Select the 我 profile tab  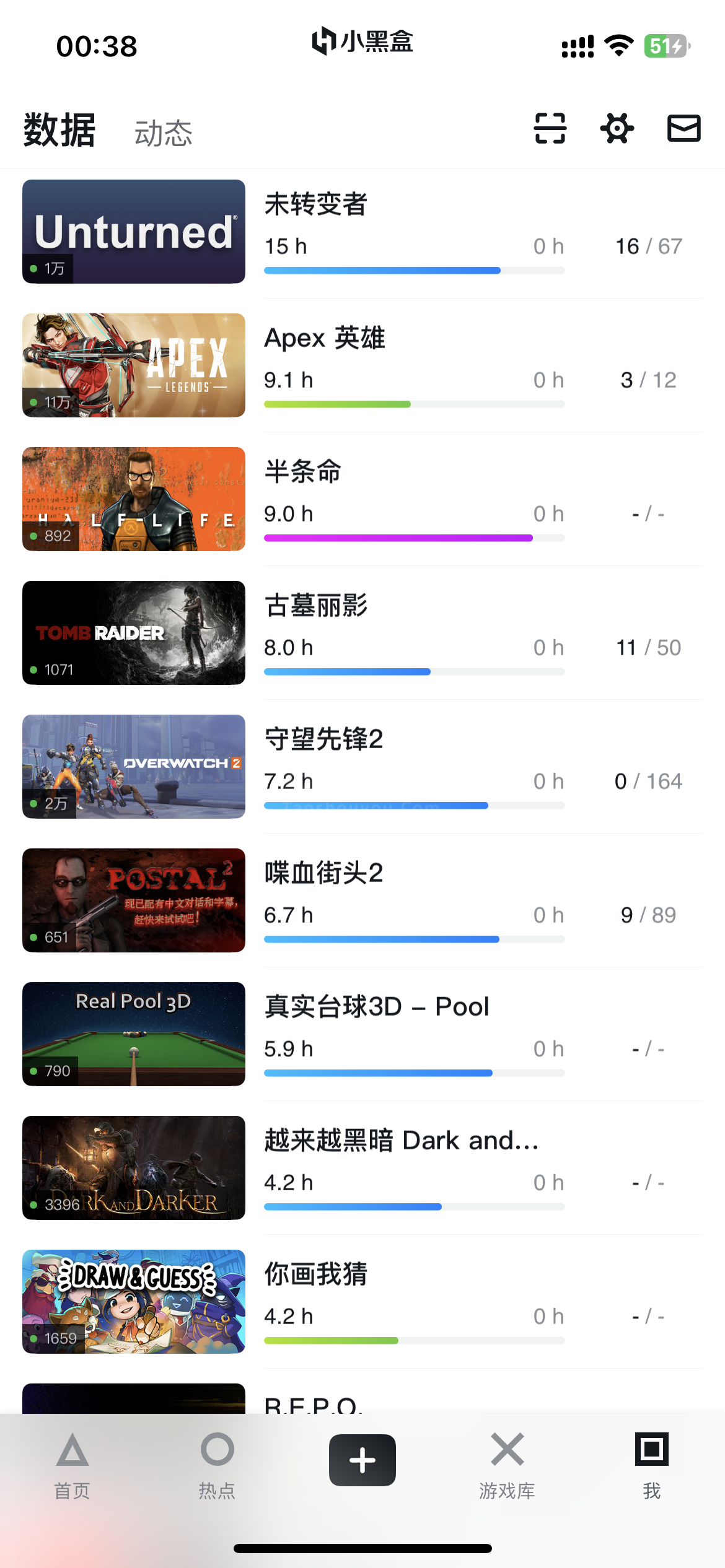652,1465
